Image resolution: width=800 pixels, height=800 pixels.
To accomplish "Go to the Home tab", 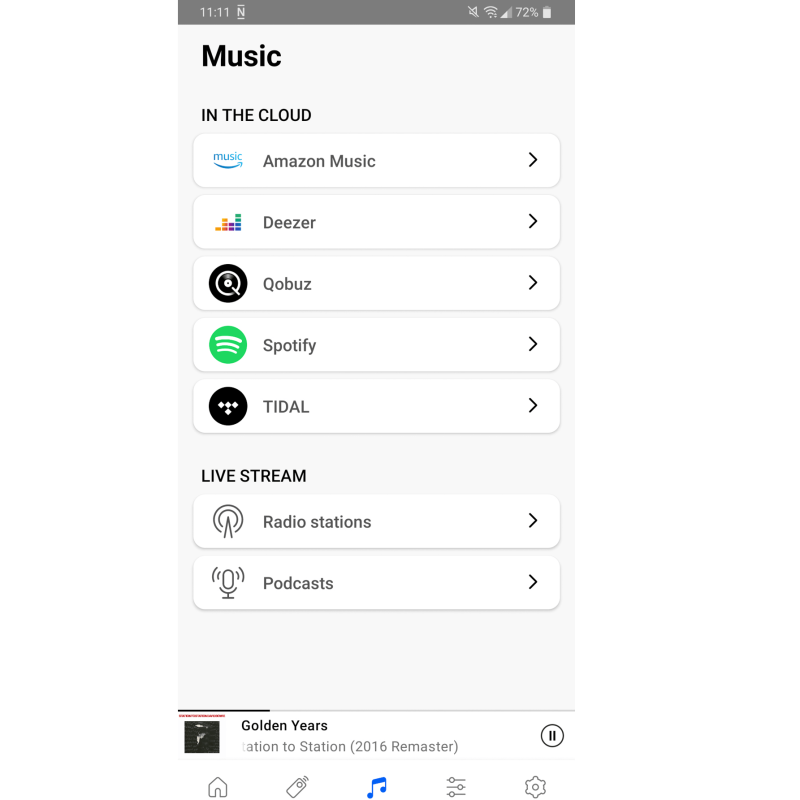I will (218, 787).
